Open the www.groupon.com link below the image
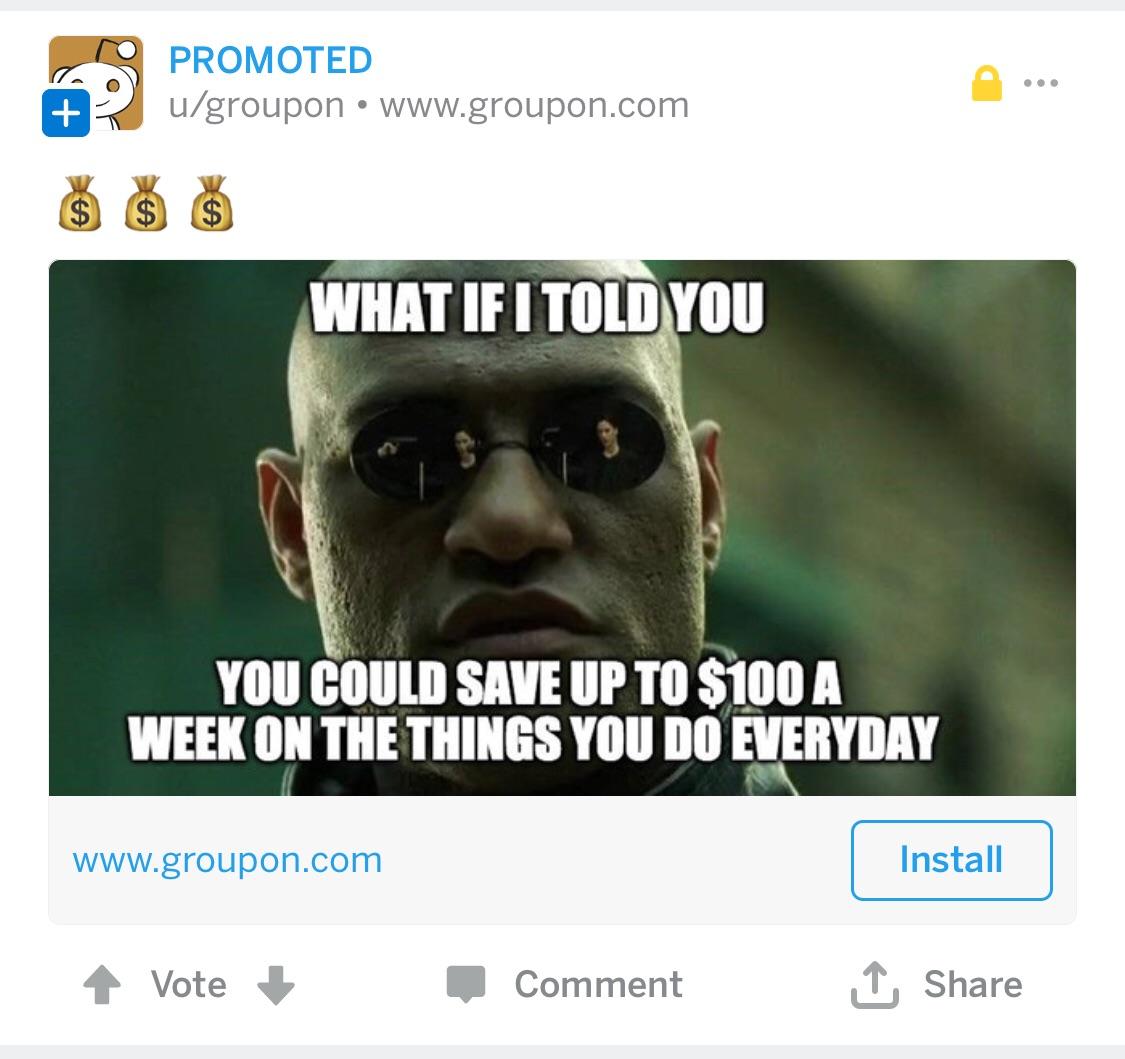This screenshot has height=1059, width=1125. (227, 860)
